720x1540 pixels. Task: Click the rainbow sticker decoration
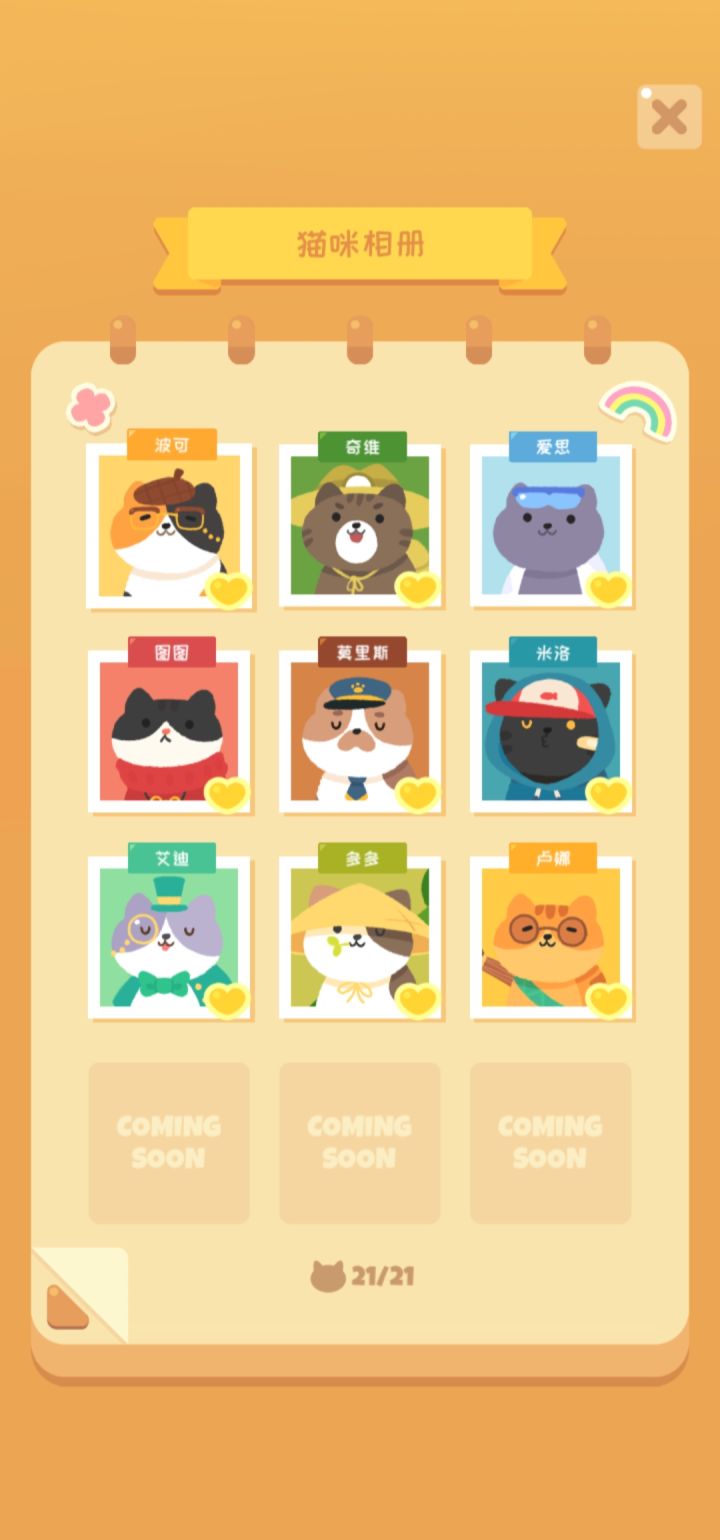(638, 404)
